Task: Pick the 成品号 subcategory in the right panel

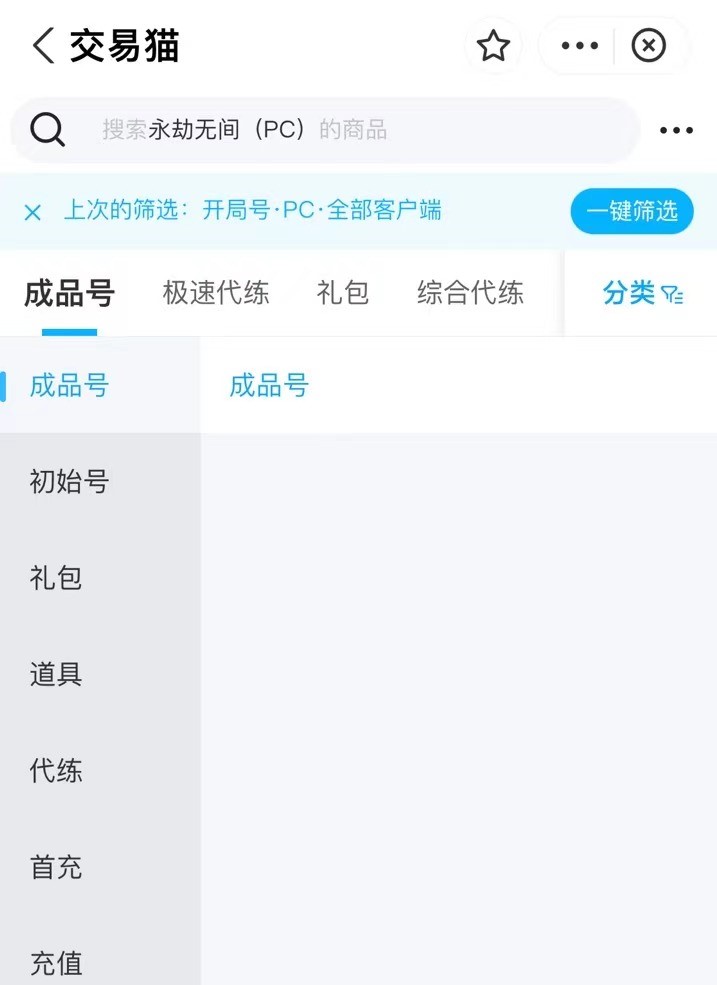Action: tap(269, 386)
